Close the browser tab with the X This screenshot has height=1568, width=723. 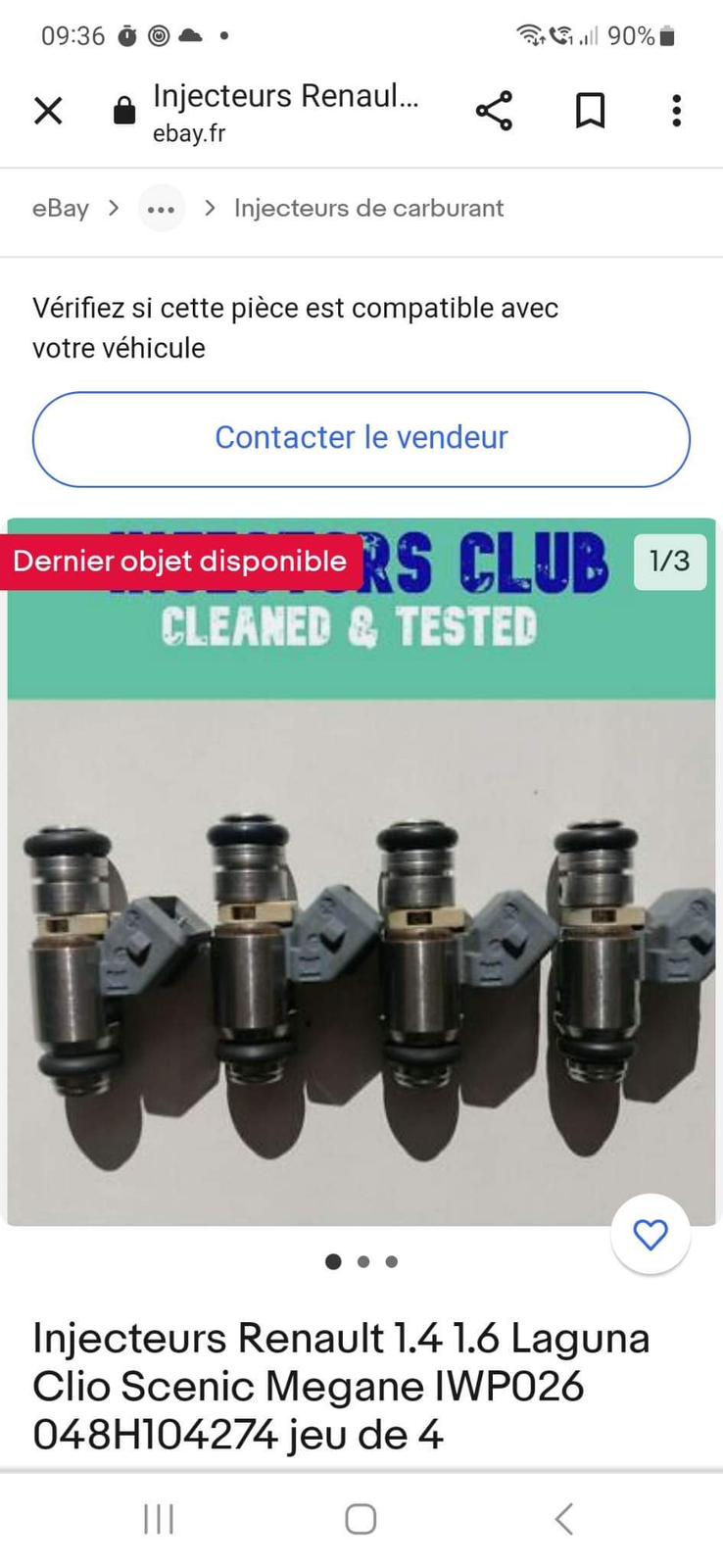(x=48, y=111)
